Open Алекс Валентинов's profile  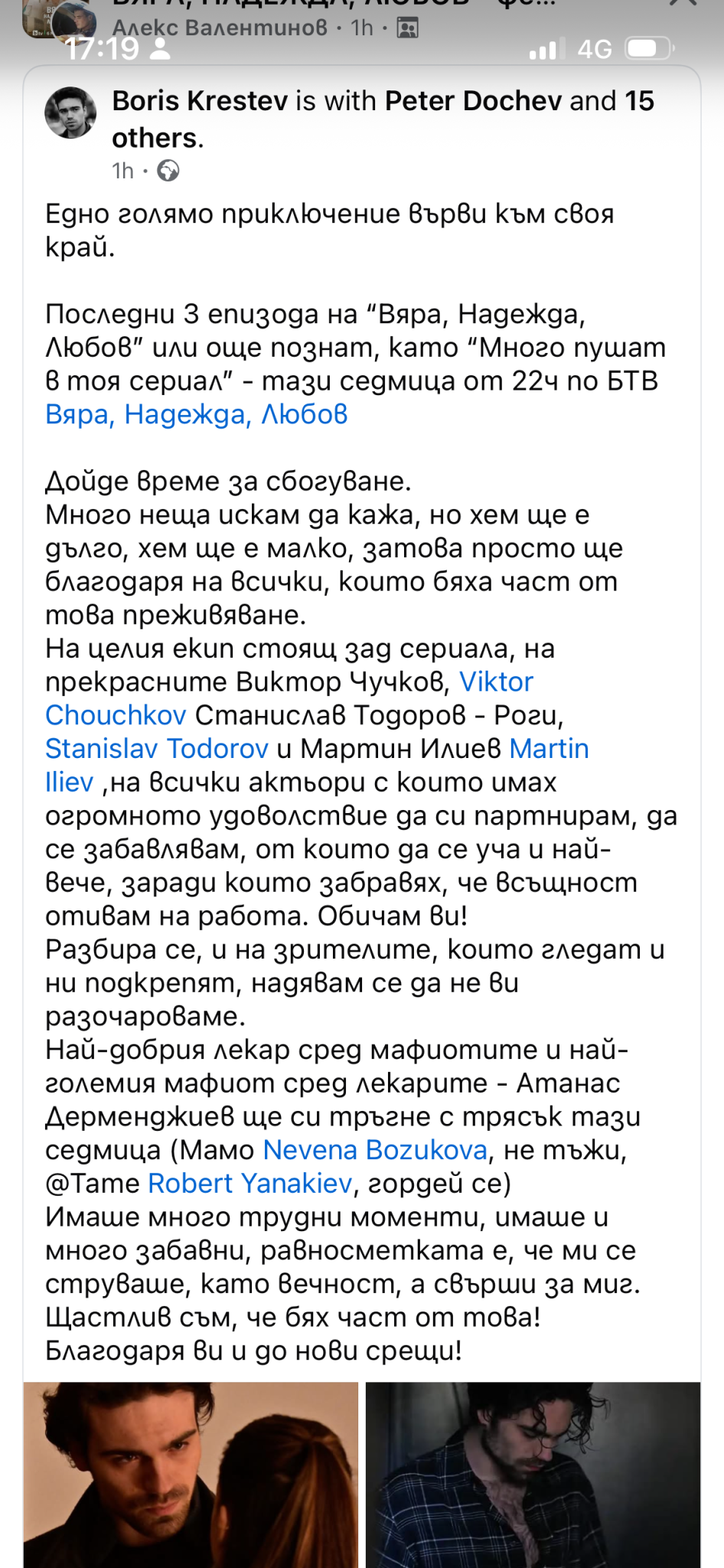click(x=220, y=28)
